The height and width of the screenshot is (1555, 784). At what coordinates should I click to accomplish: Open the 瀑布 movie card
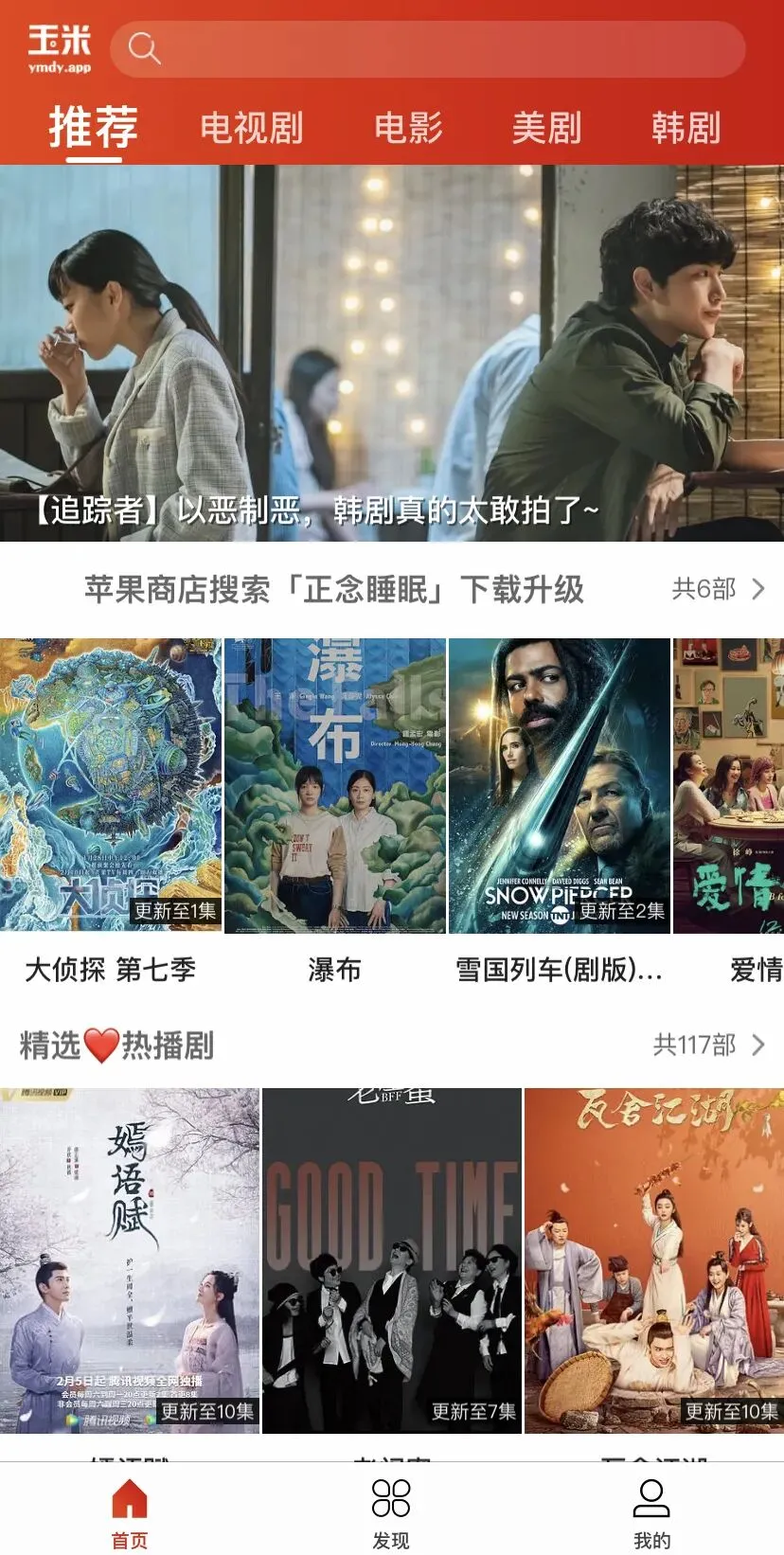point(334,786)
